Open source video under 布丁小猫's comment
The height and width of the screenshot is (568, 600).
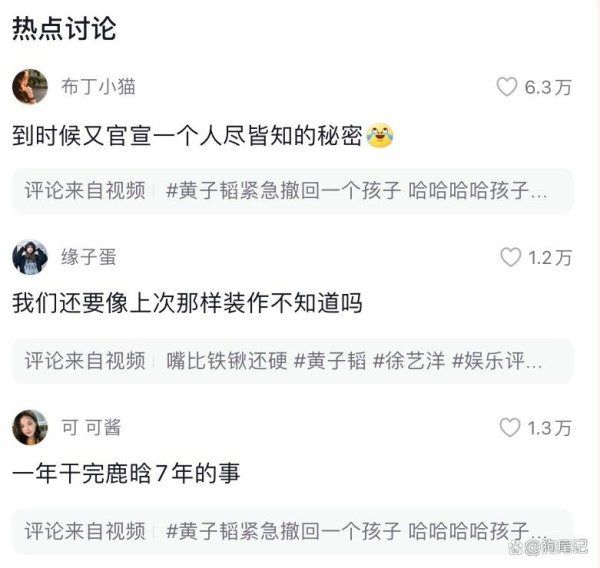pos(292,191)
